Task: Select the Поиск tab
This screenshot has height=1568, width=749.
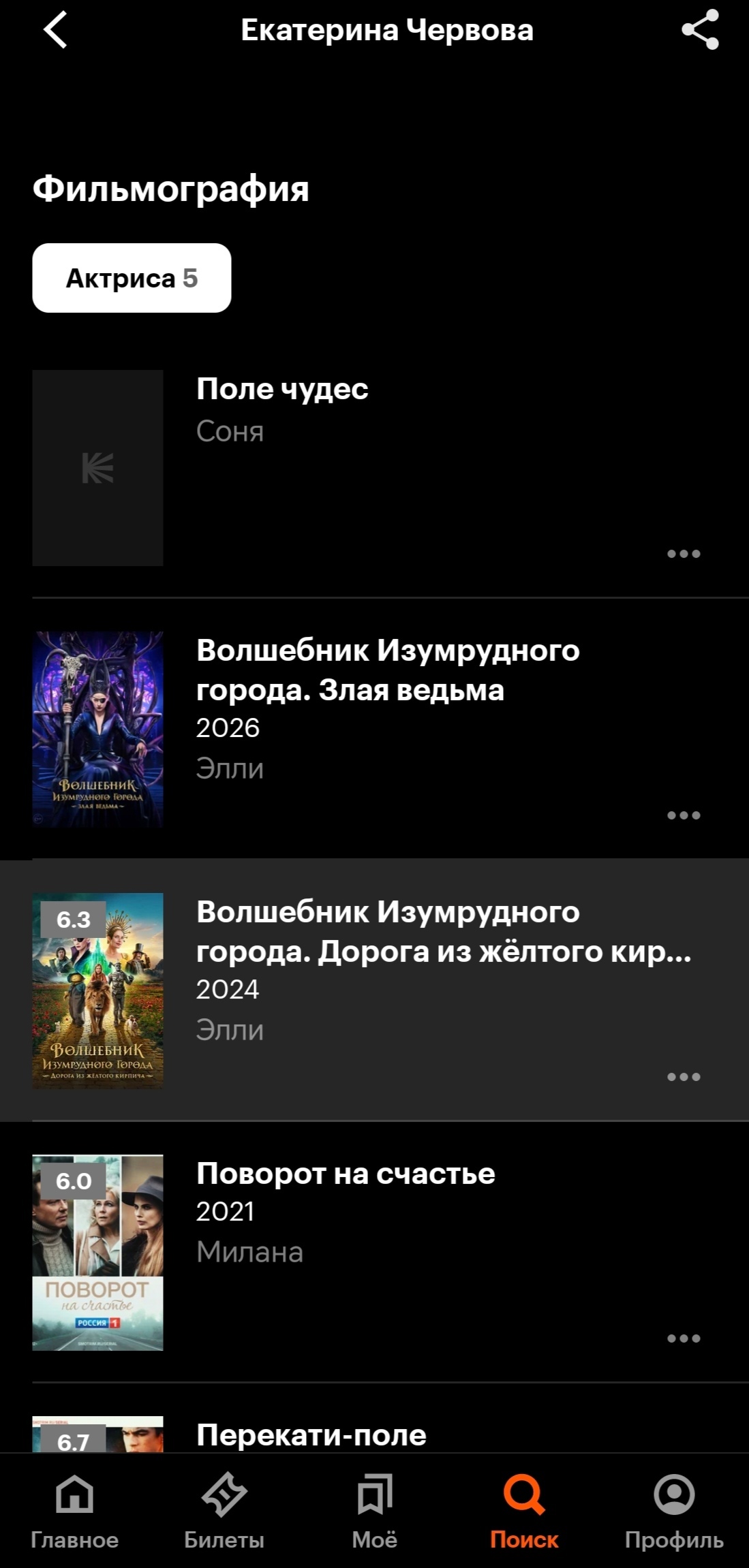Action: point(524,1510)
